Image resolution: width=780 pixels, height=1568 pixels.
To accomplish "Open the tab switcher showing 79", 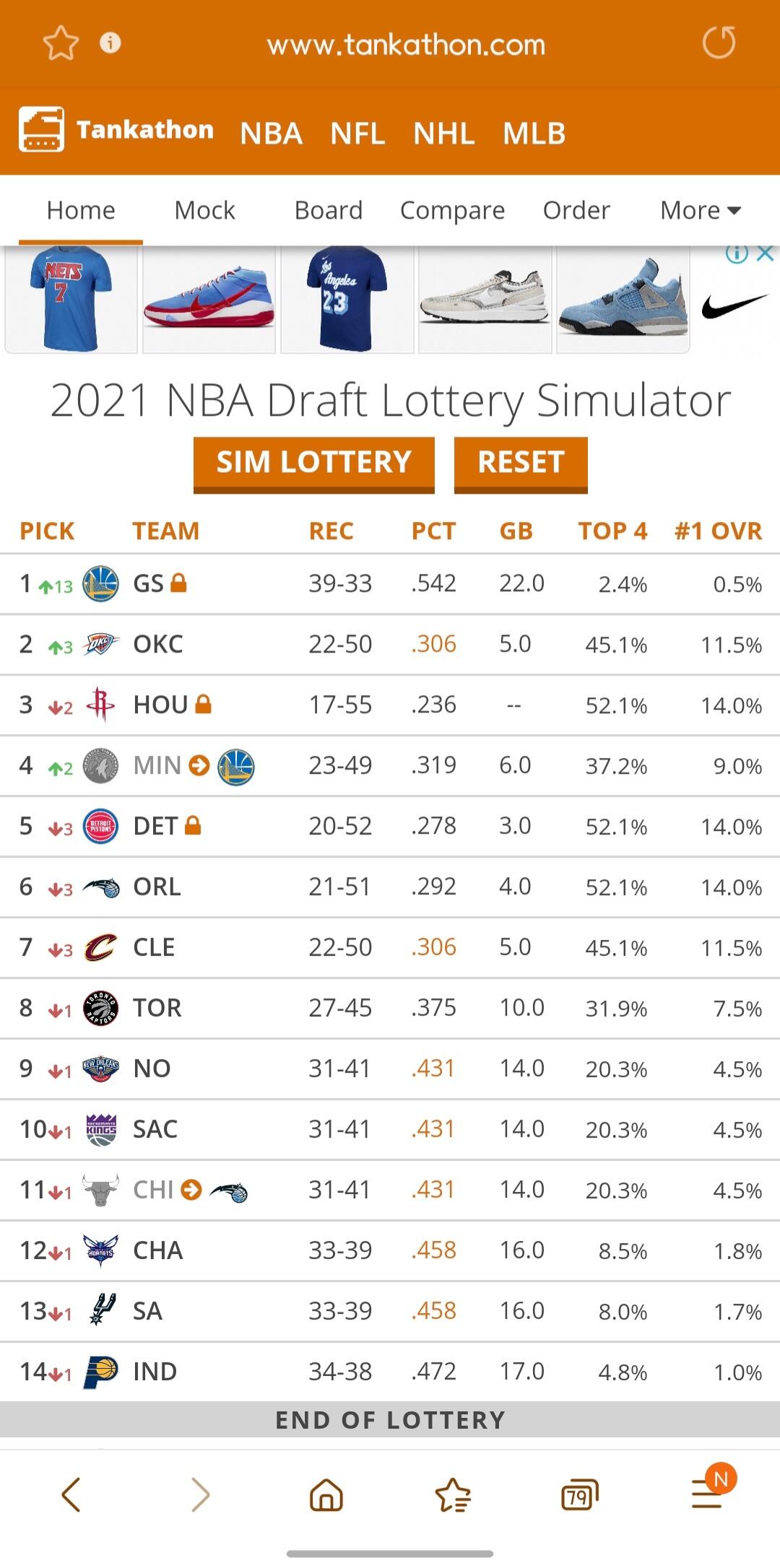I will (579, 1494).
